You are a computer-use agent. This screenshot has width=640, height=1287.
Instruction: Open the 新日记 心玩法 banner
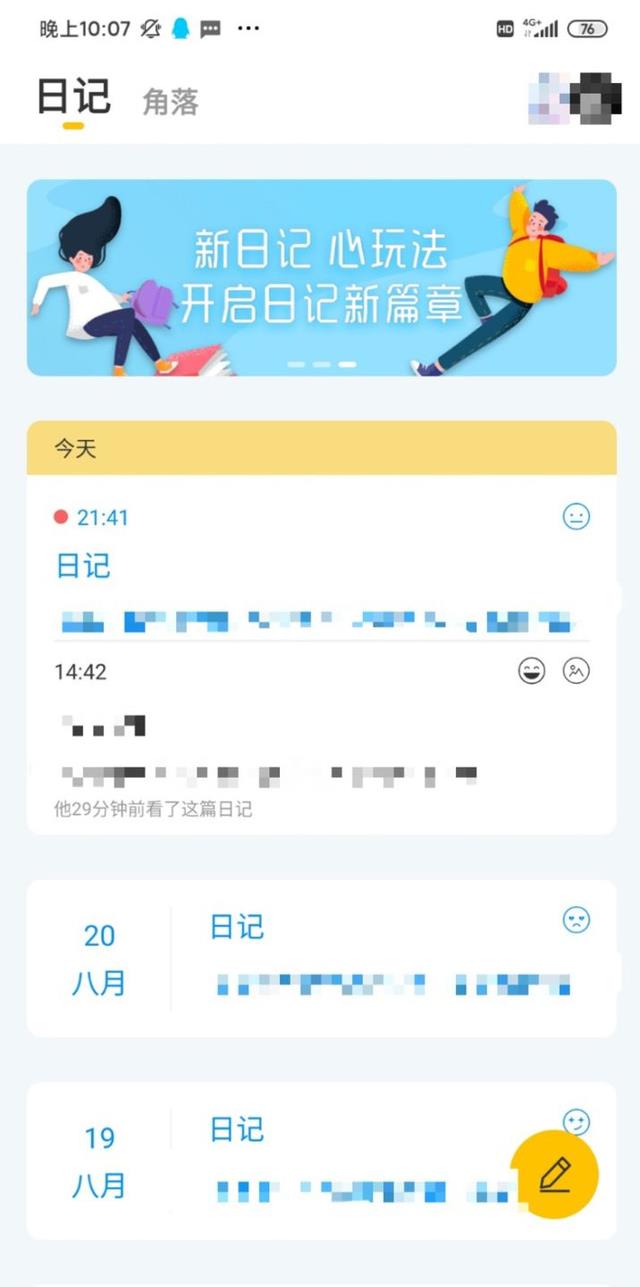[x=321, y=277]
